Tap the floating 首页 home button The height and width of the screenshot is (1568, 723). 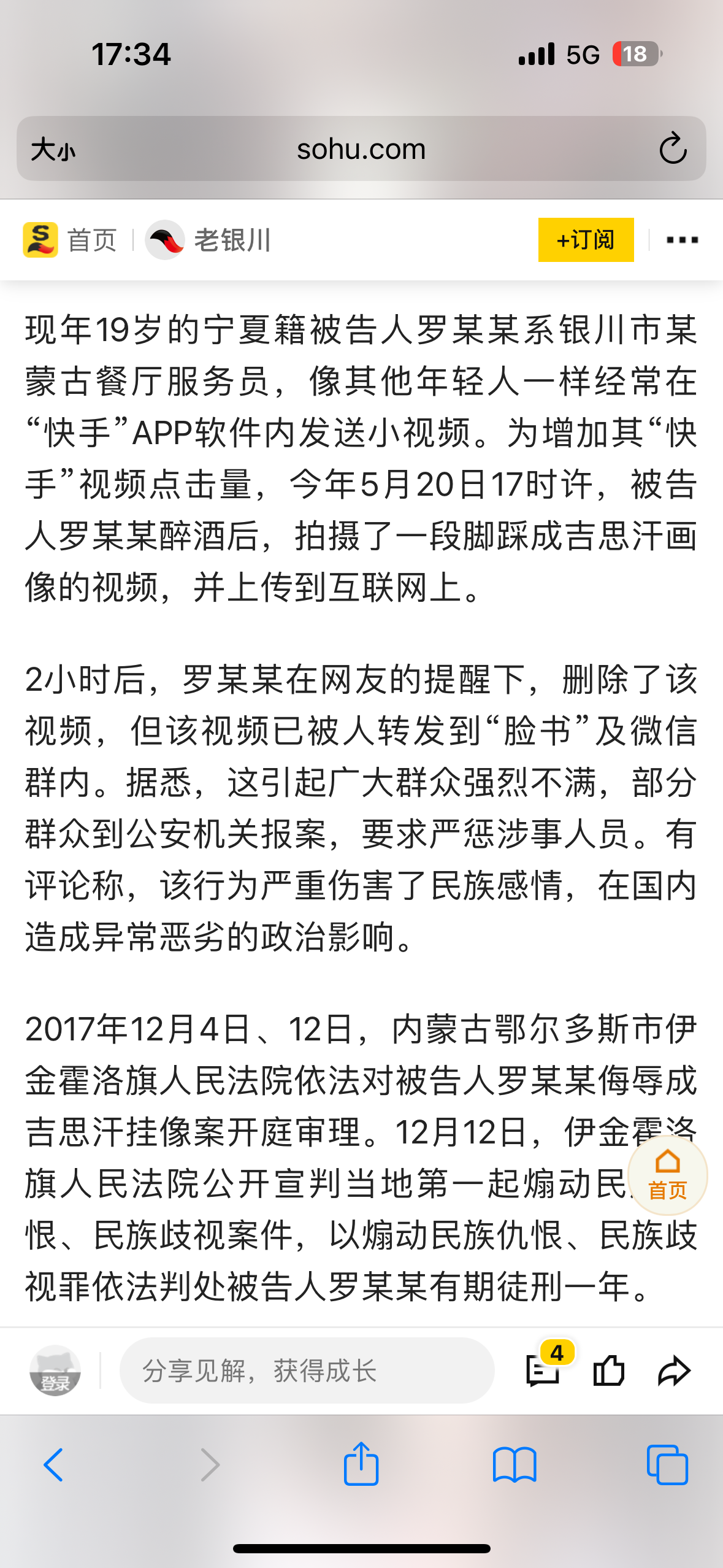(667, 1175)
